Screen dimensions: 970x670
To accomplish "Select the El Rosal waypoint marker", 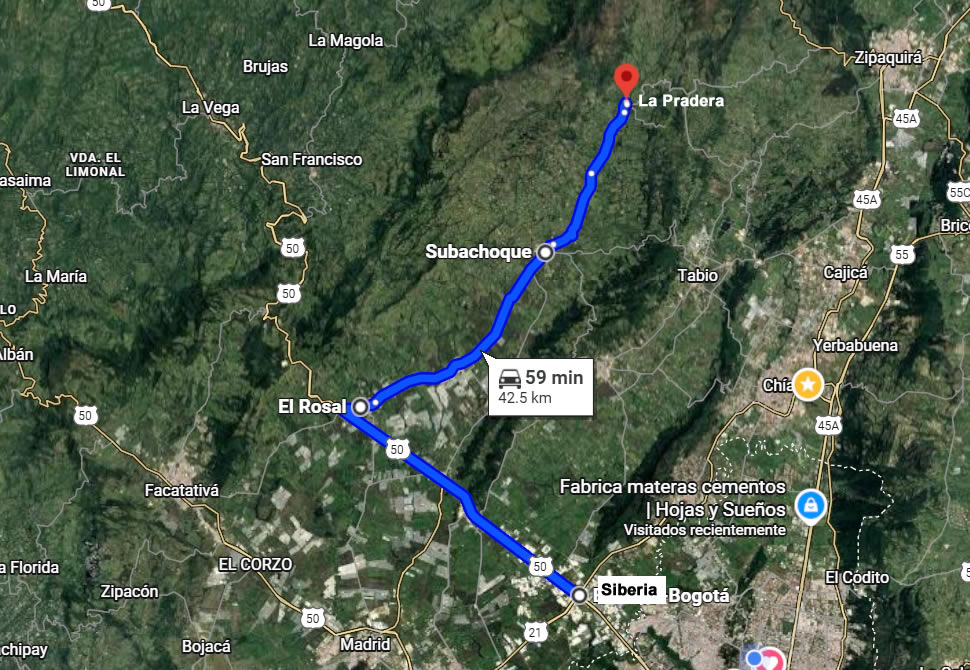I will coord(360,406).
